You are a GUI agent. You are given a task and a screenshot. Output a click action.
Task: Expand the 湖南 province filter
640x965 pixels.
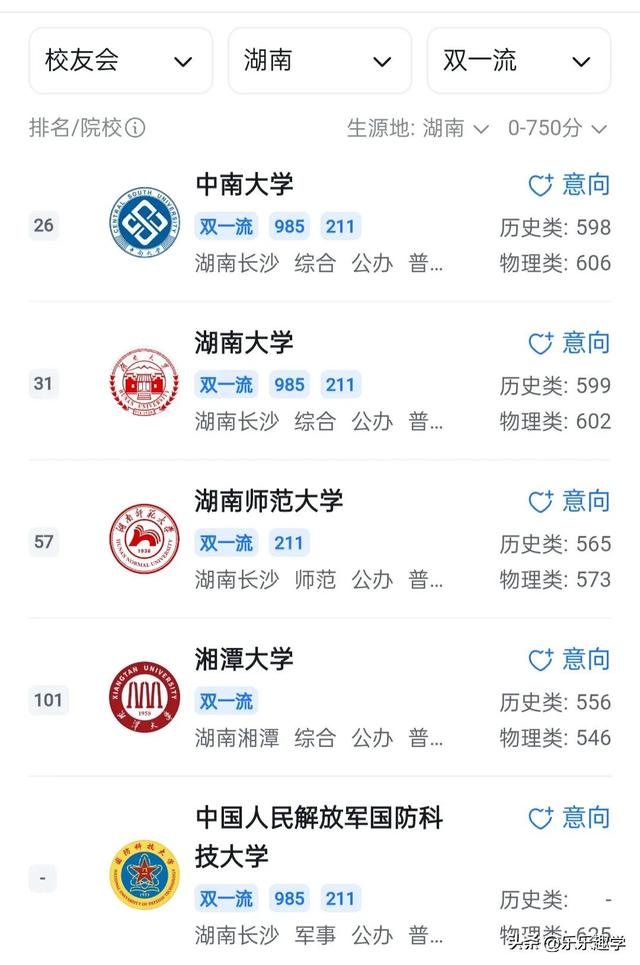click(319, 61)
